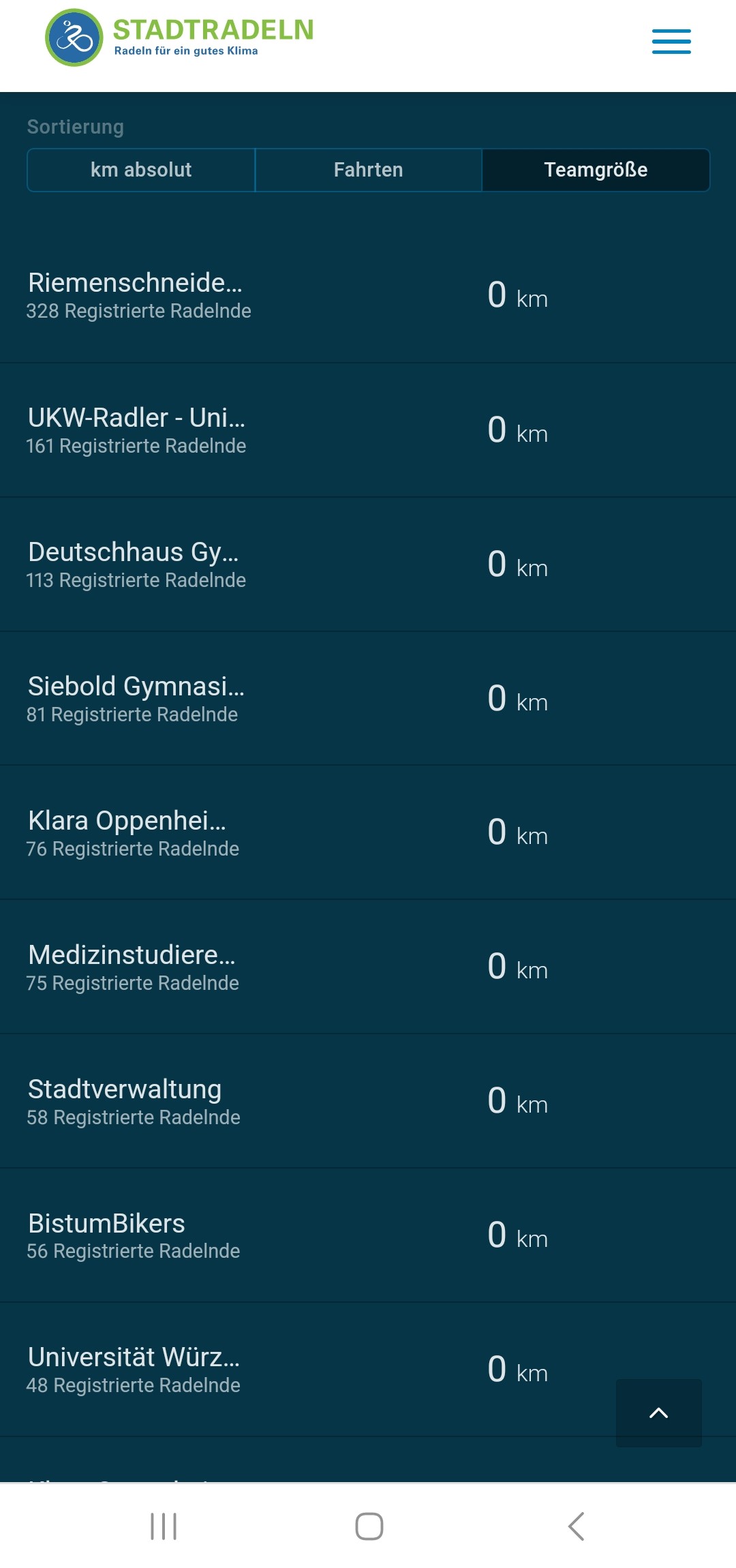View the Stadtverwaltung team
Viewport: 736px width, 1568px height.
(368, 1102)
